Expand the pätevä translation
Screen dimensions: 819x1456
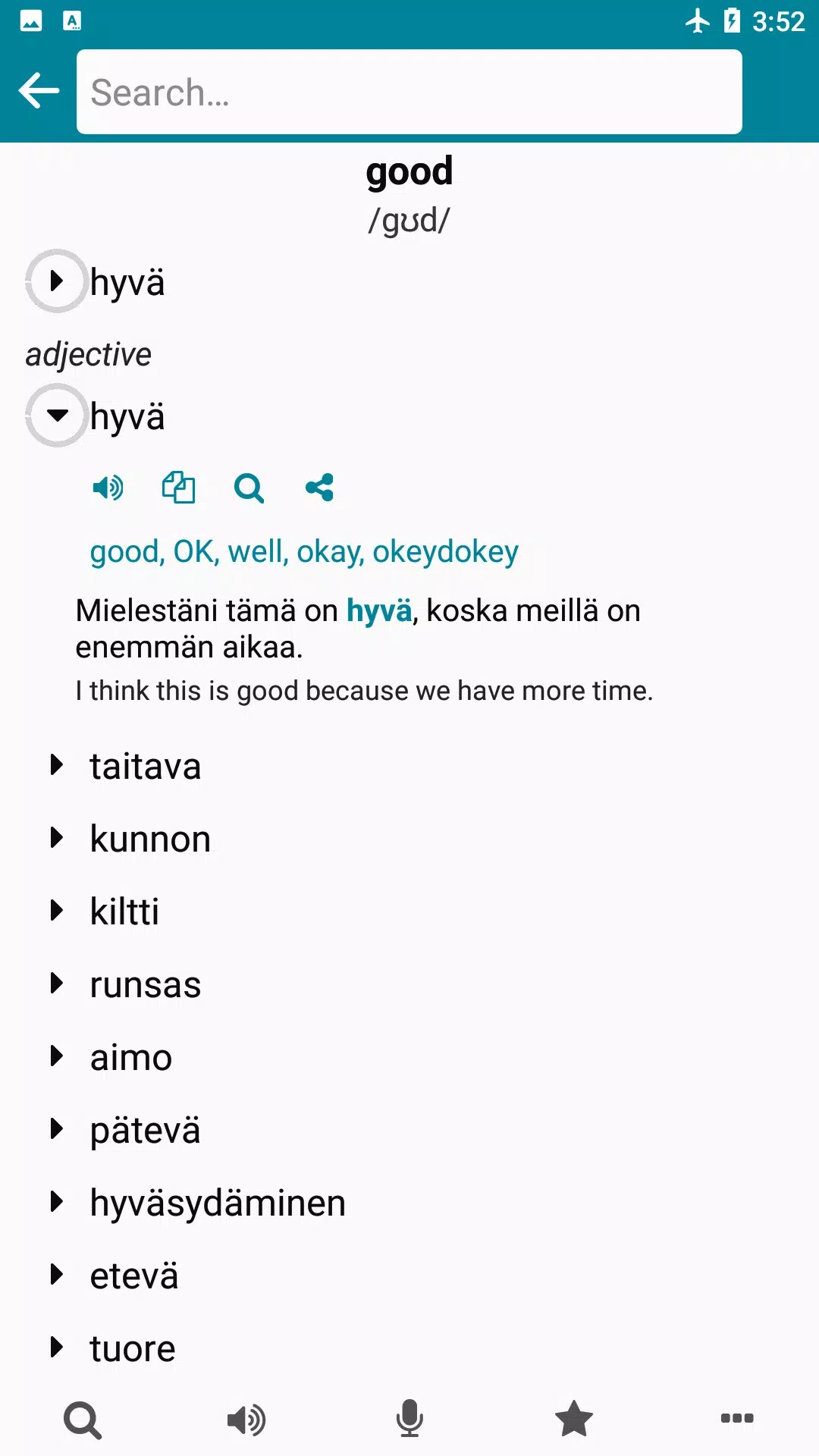[57, 1129]
